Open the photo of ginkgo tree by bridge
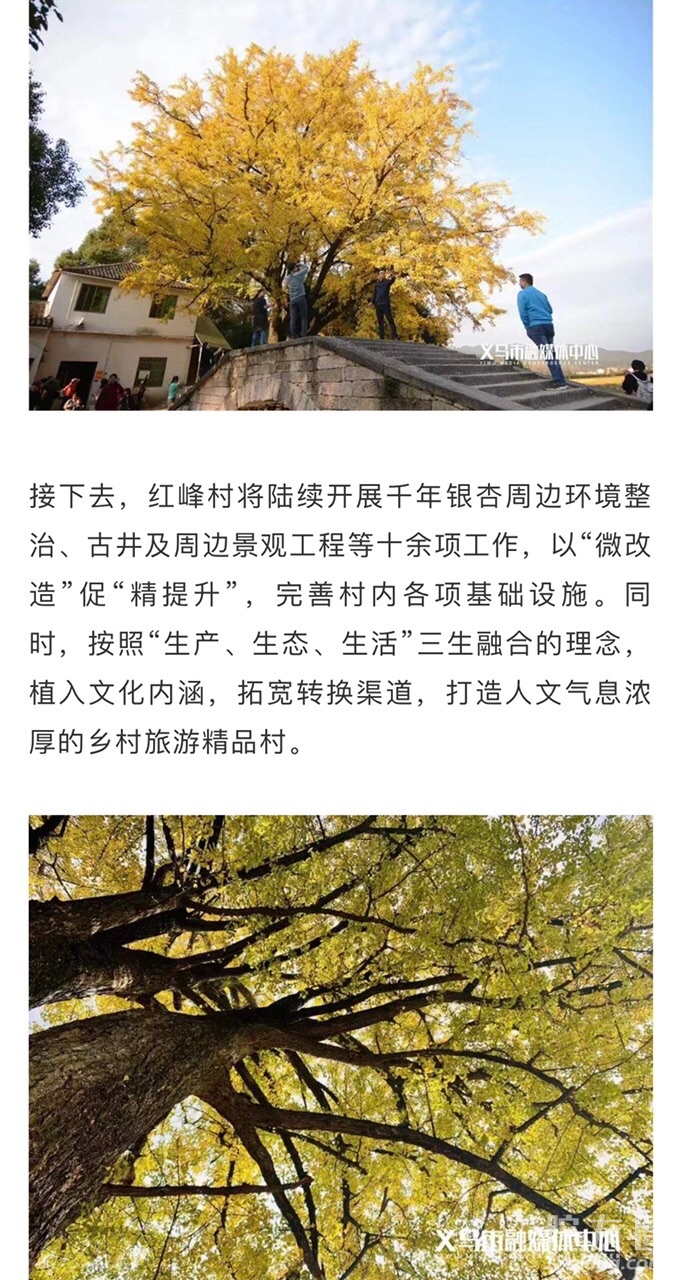Screen dimensions: 682x1280 tap(340, 205)
